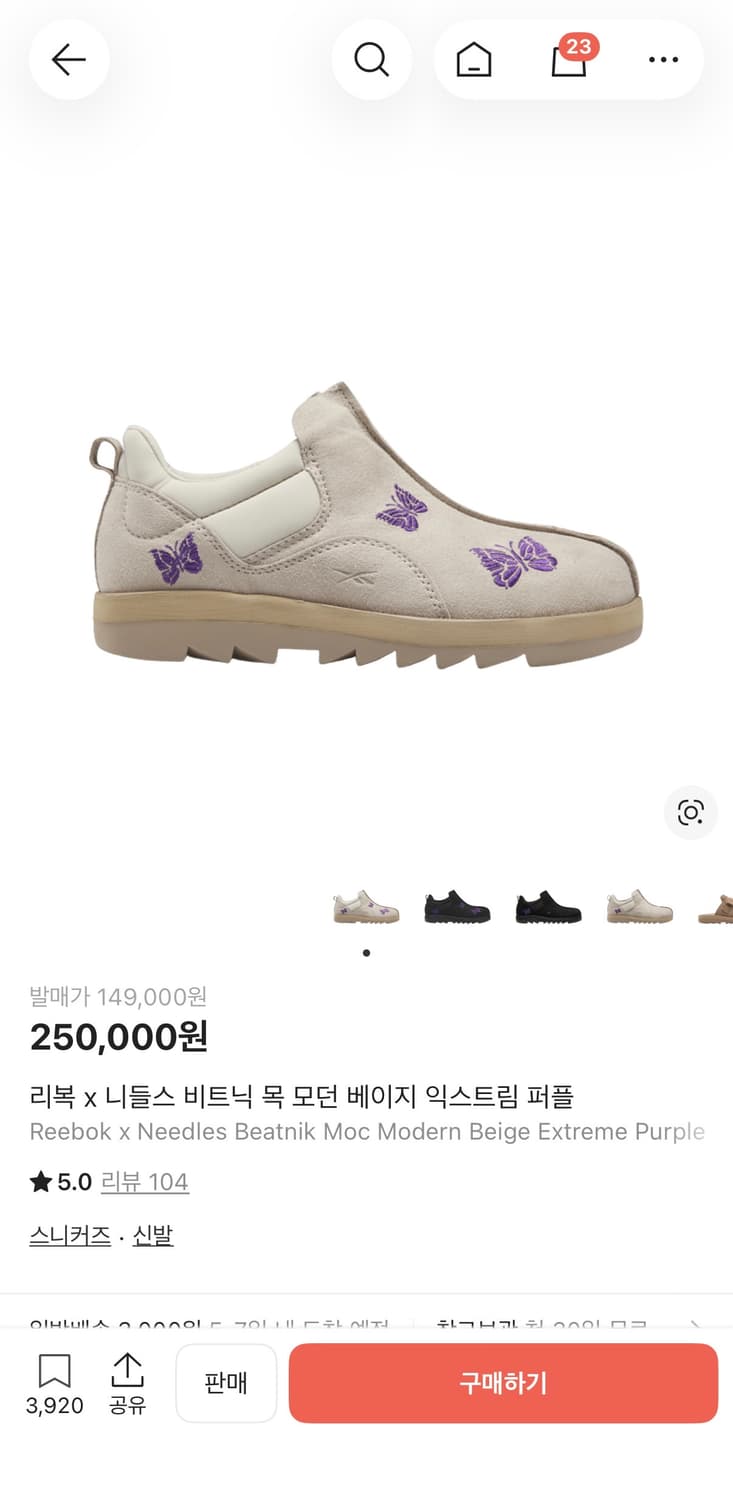
Task: Select the black shoe color variant
Action: point(456,905)
